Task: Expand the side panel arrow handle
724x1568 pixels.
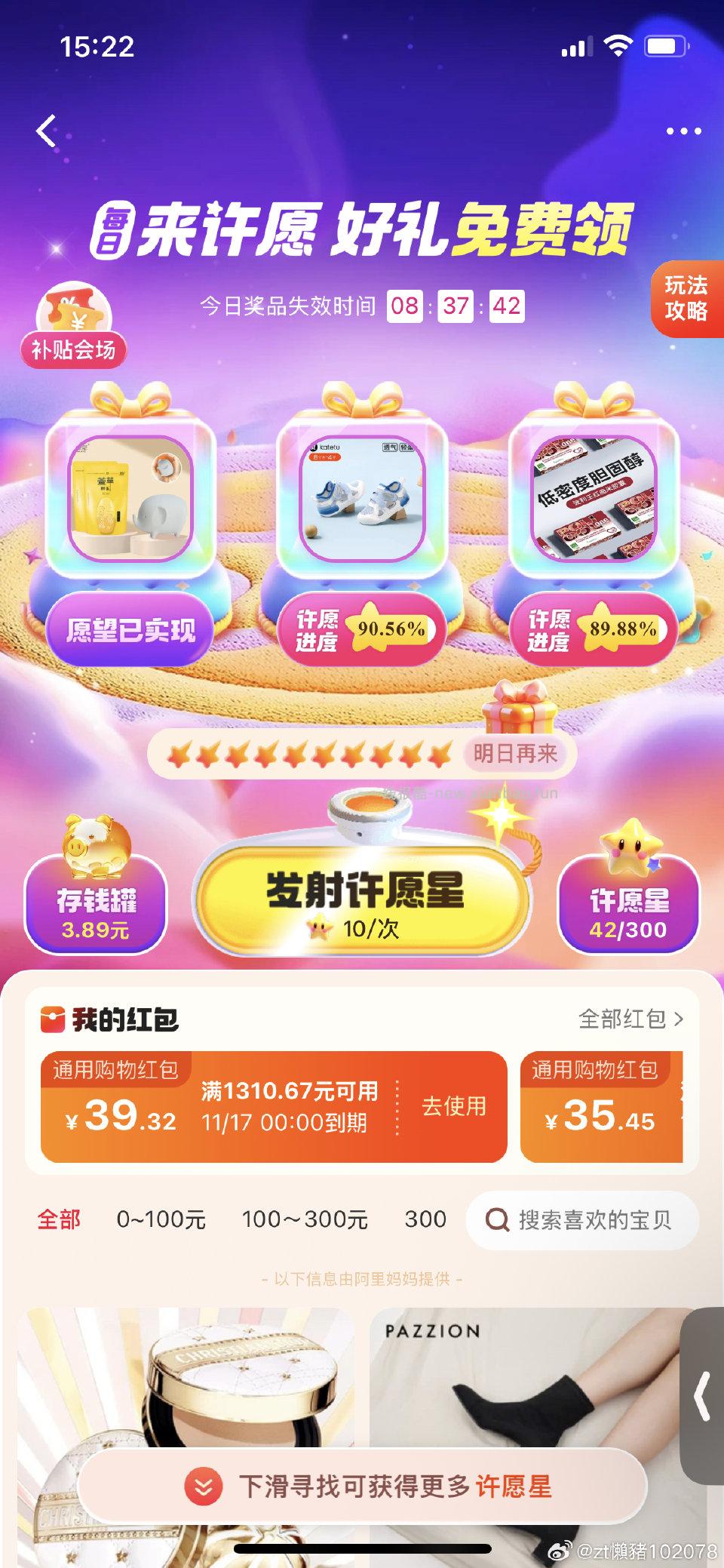Action: click(703, 1397)
